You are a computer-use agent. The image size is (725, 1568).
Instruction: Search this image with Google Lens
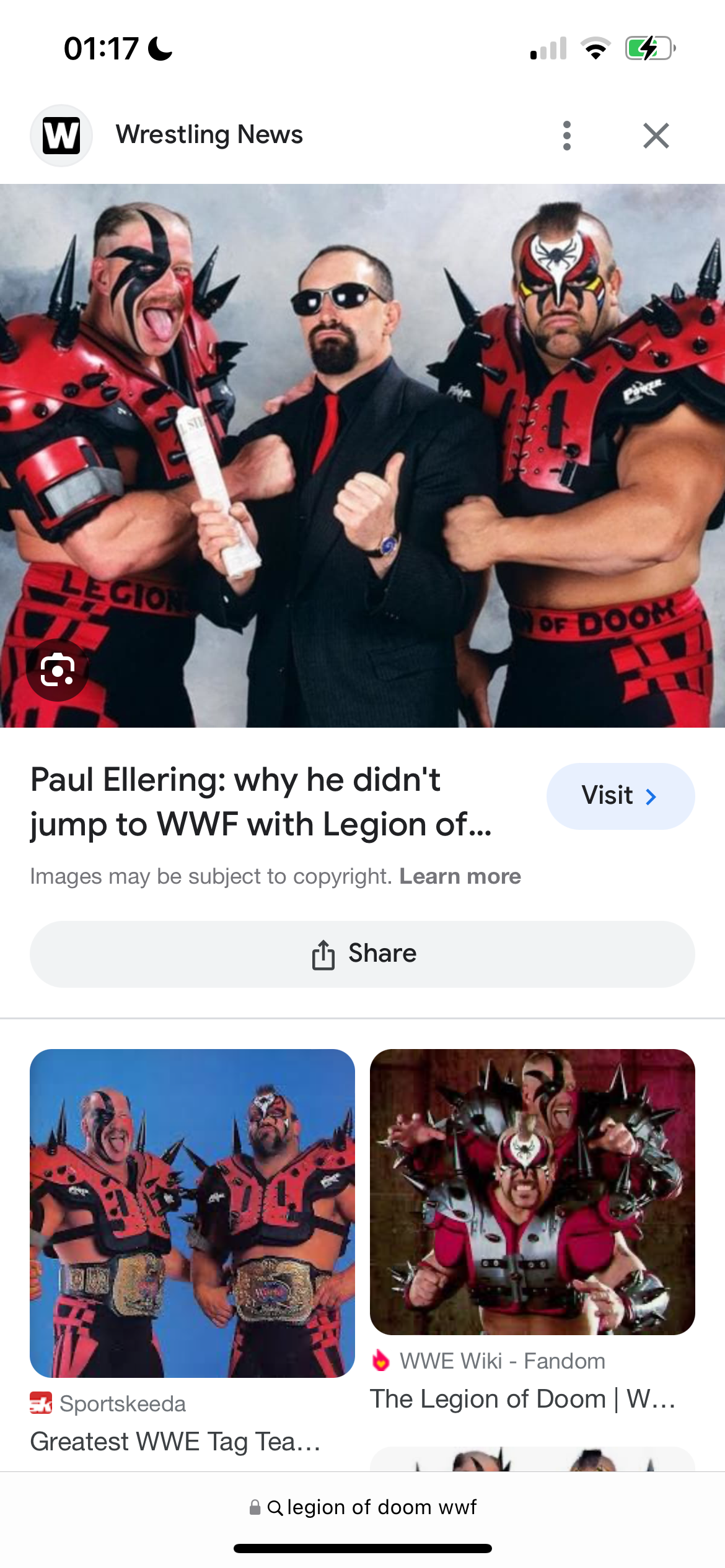tap(58, 670)
